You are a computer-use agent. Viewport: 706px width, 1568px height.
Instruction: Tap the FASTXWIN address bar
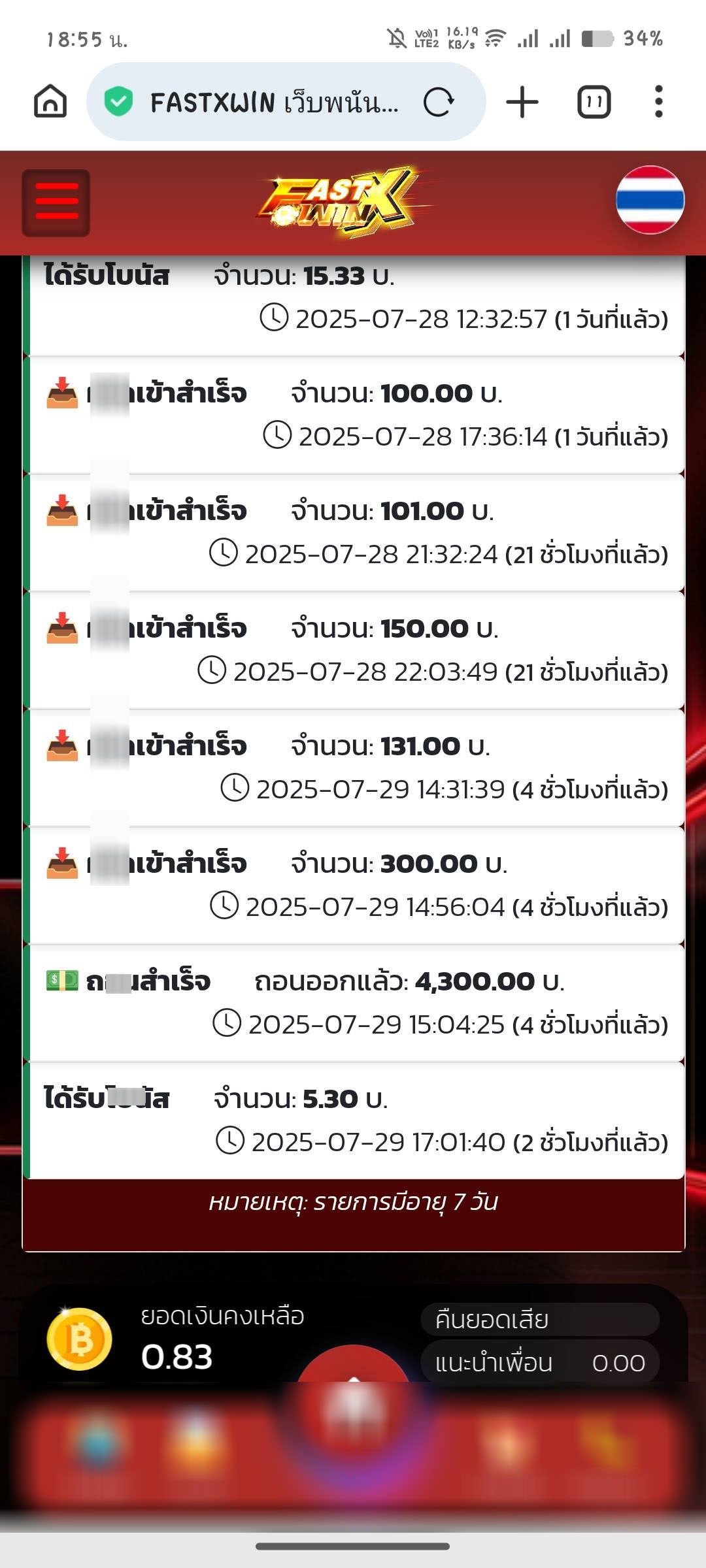coord(275,103)
